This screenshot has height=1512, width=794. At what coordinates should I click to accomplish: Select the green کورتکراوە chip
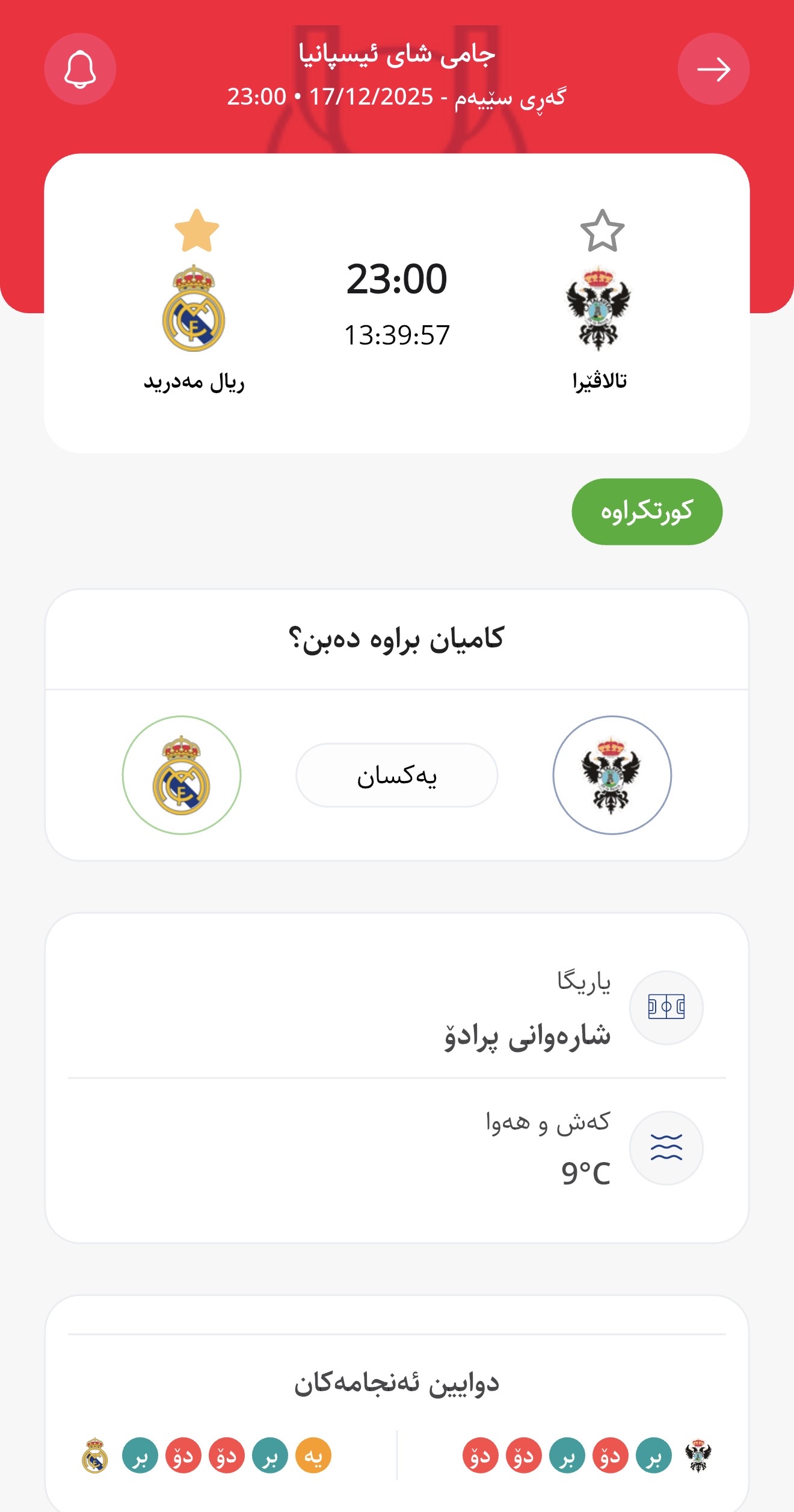coord(647,512)
